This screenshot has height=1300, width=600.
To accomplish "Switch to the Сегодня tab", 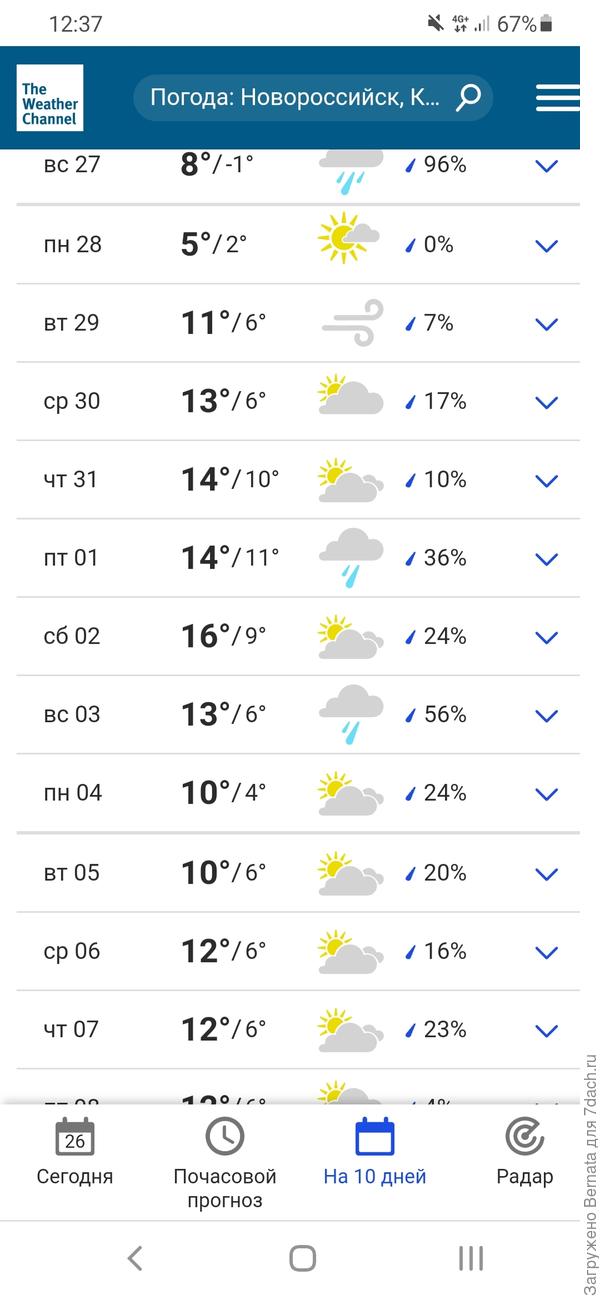I will 75,1153.
